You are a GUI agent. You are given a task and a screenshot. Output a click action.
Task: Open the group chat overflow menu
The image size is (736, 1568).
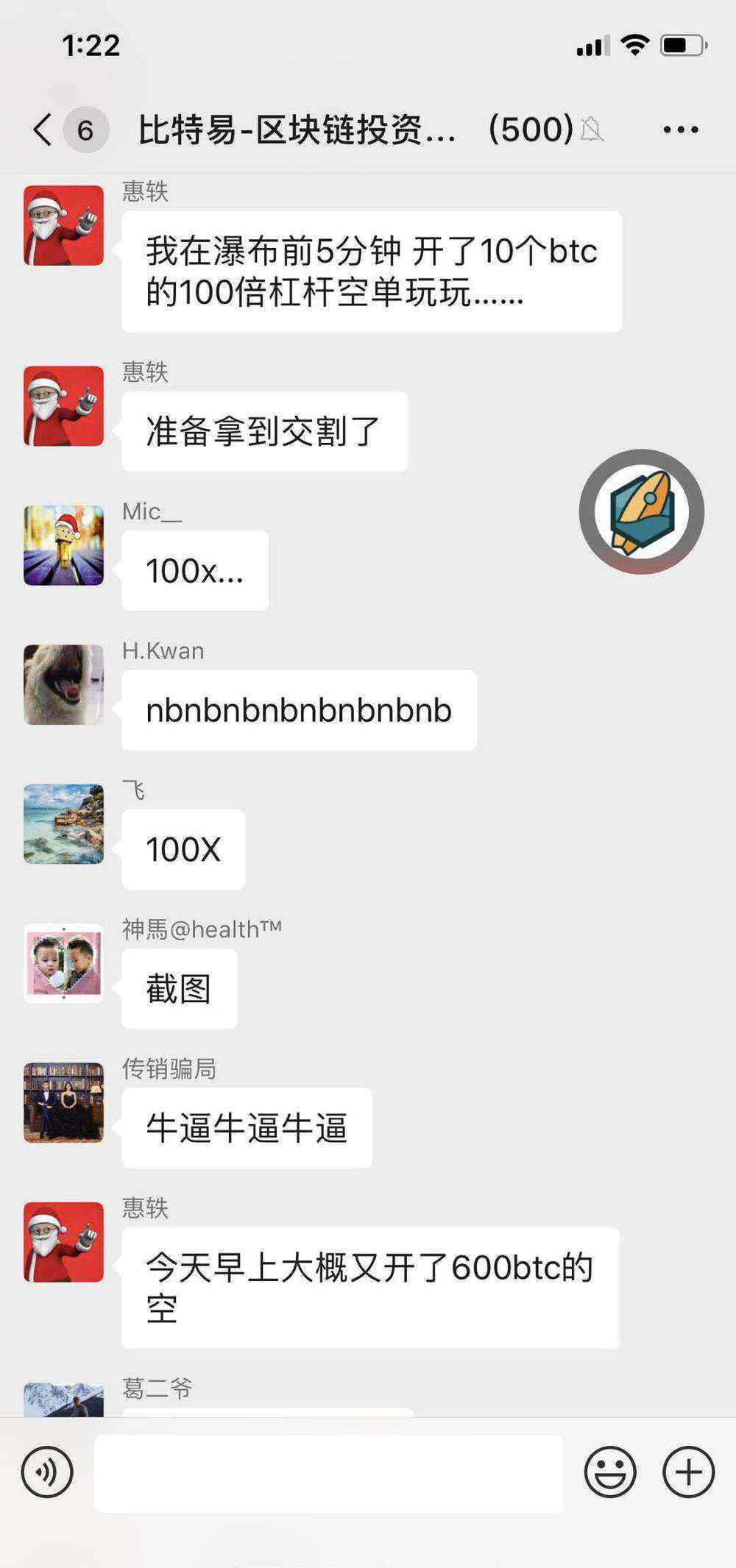click(x=680, y=130)
